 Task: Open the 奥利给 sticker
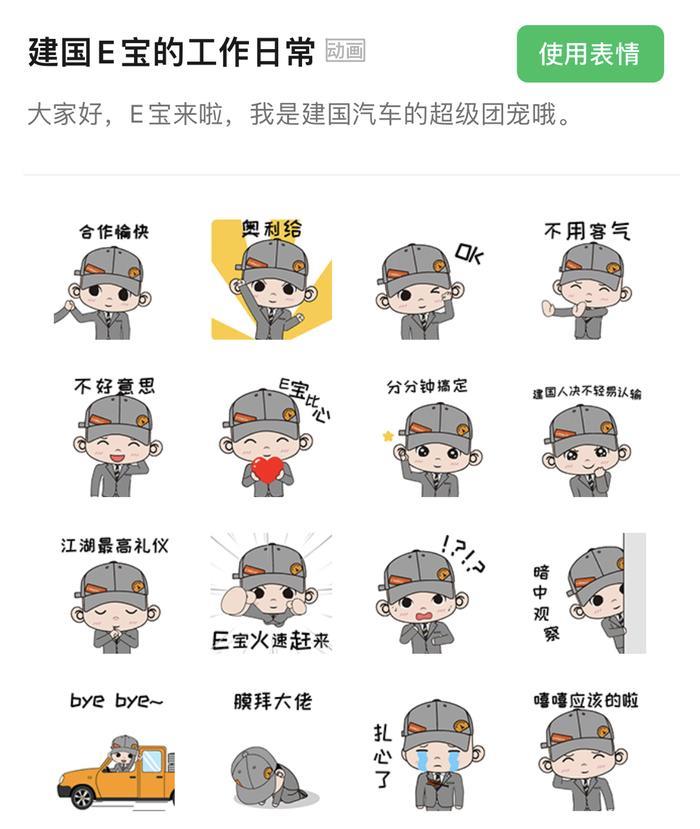click(x=271, y=280)
